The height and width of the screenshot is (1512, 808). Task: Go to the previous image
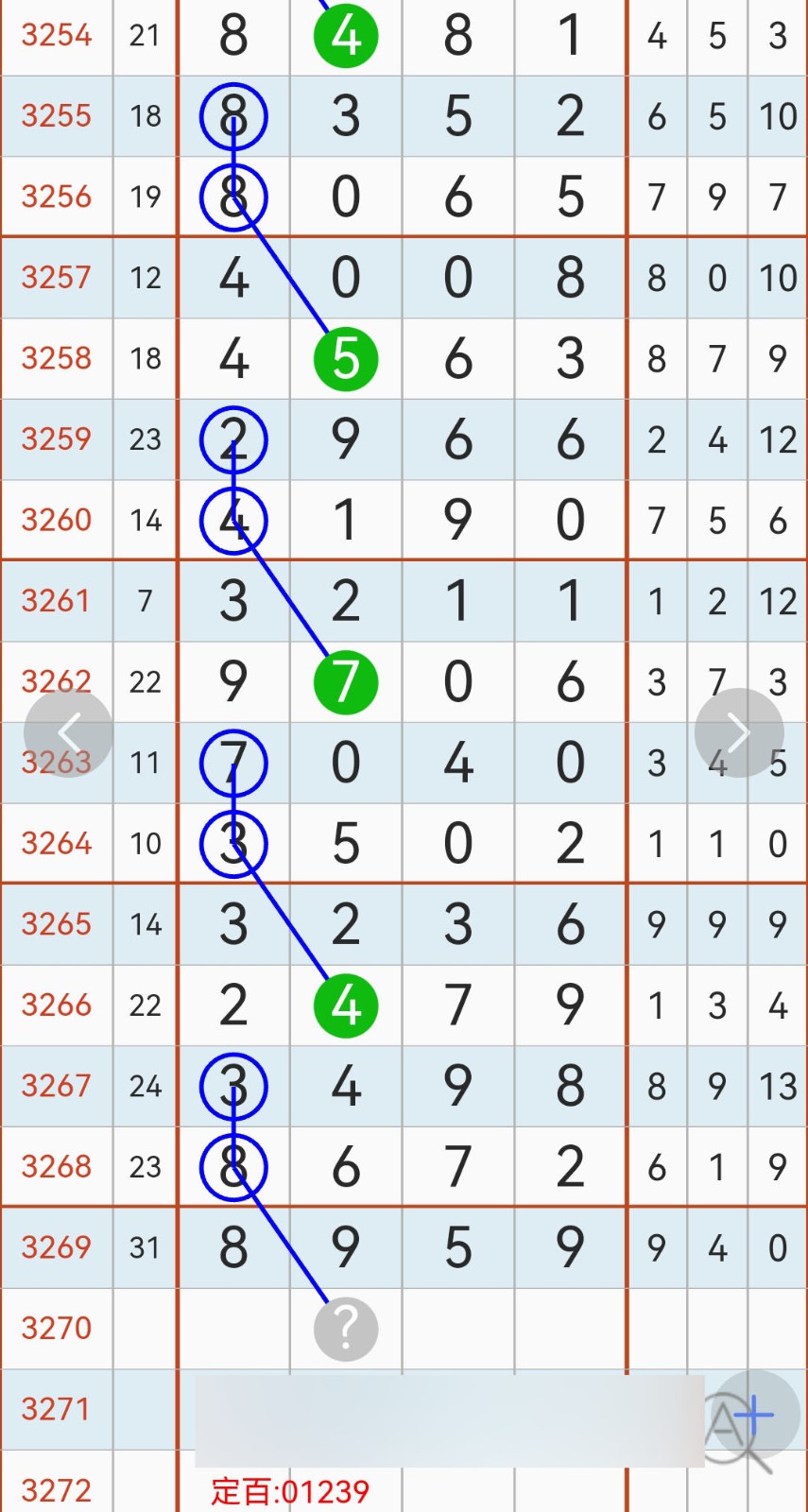[x=68, y=732]
